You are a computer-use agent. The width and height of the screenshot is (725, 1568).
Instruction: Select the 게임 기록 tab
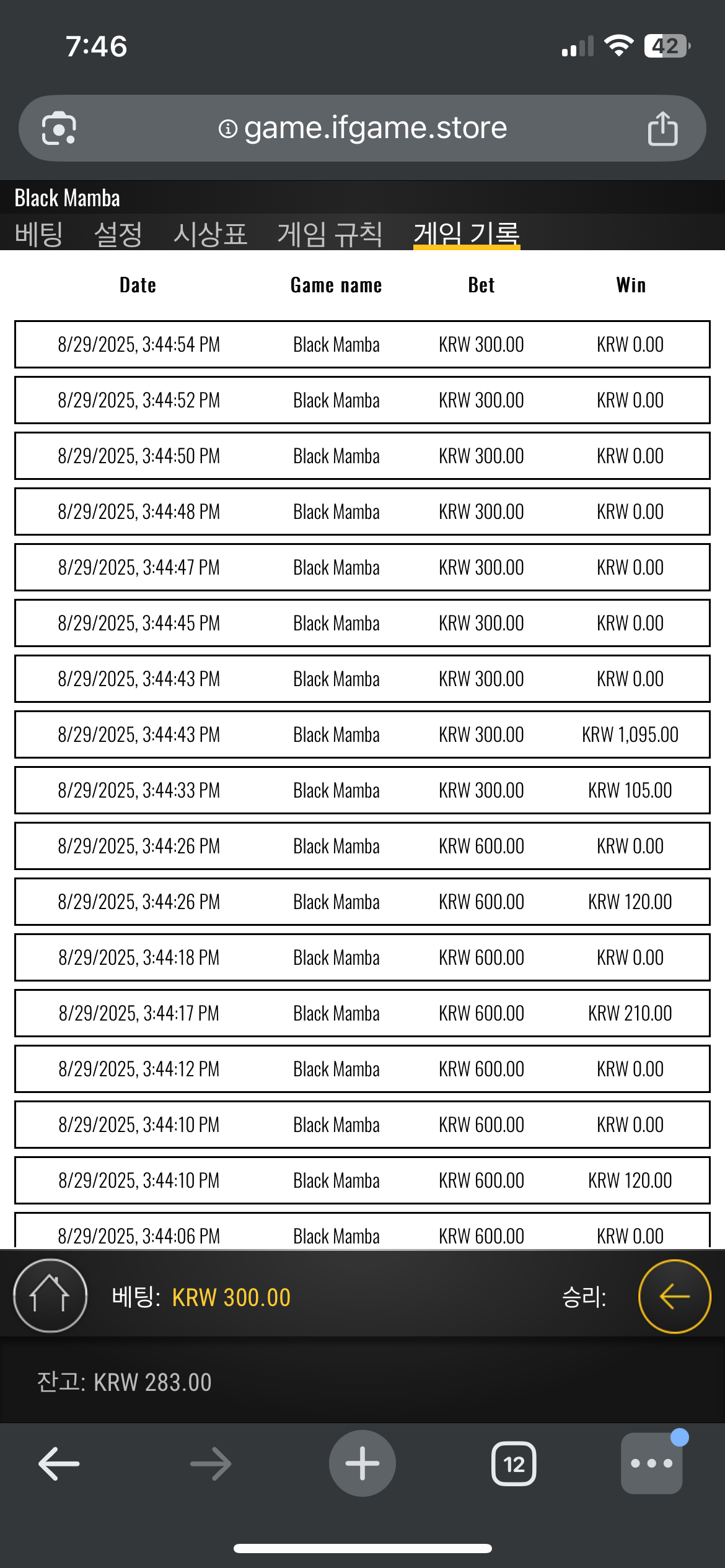(467, 234)
